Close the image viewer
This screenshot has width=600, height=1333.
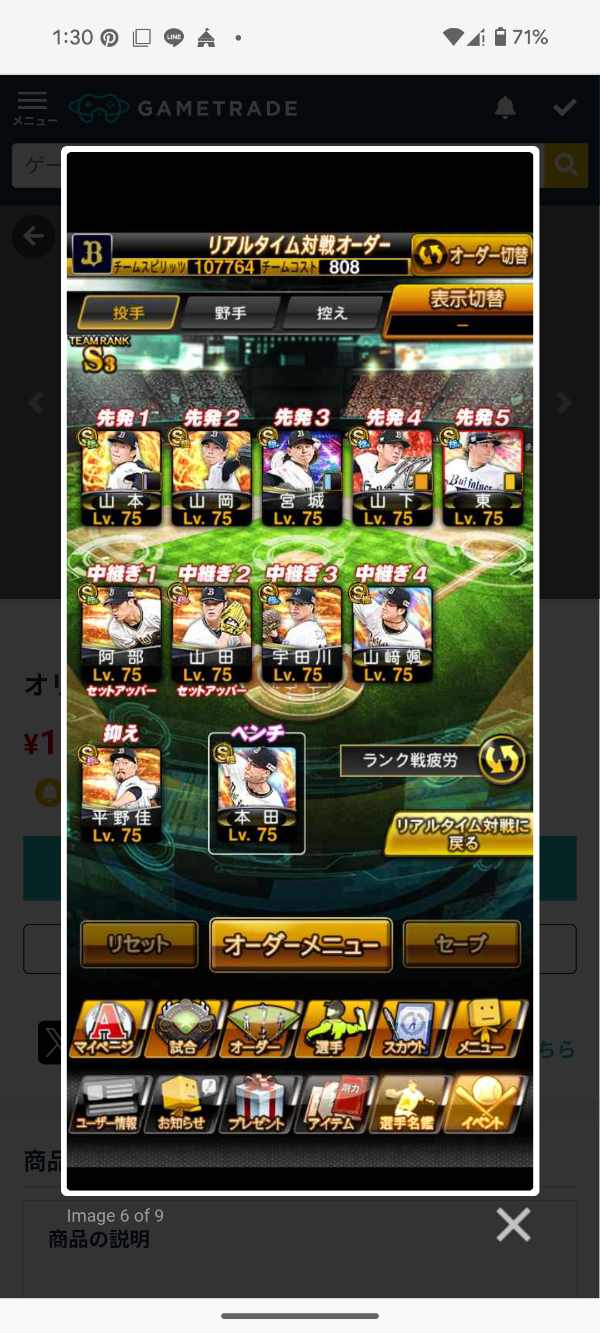[513, 1224]
